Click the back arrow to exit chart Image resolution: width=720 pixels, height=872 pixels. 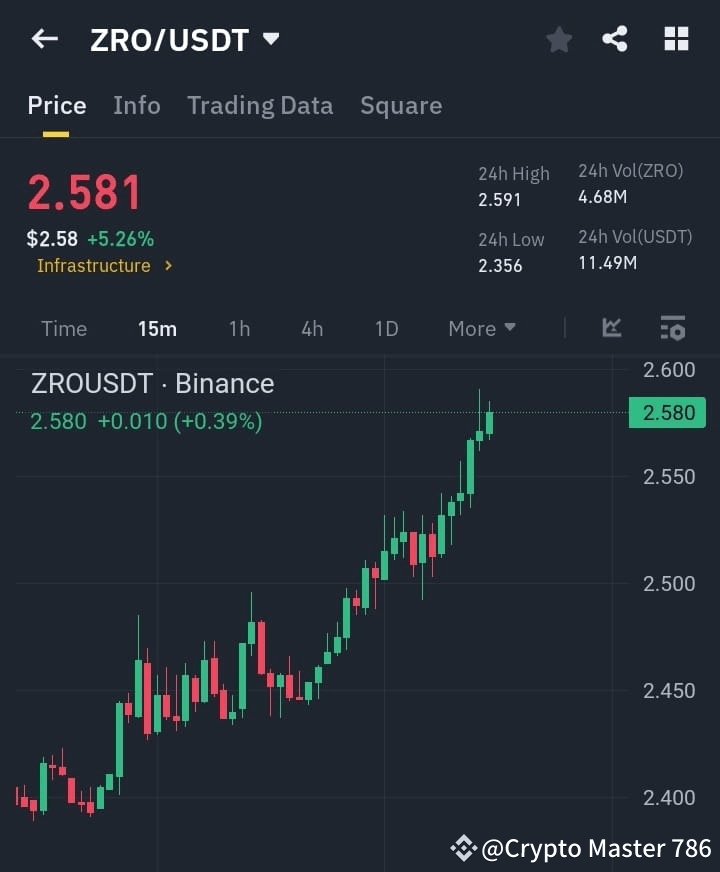[44, 39]
